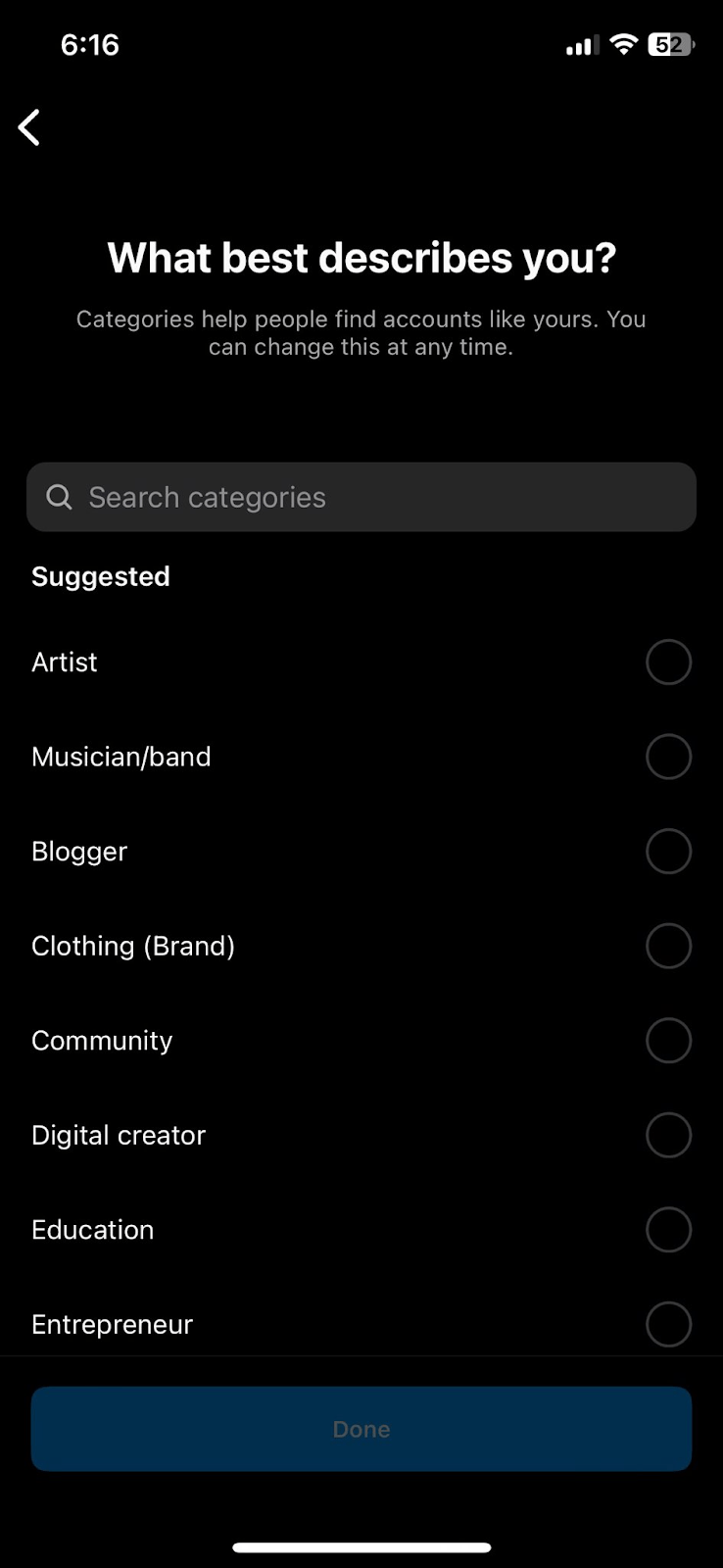Click the back arrow at top left
723x1568 pixels.
(28, 127)
